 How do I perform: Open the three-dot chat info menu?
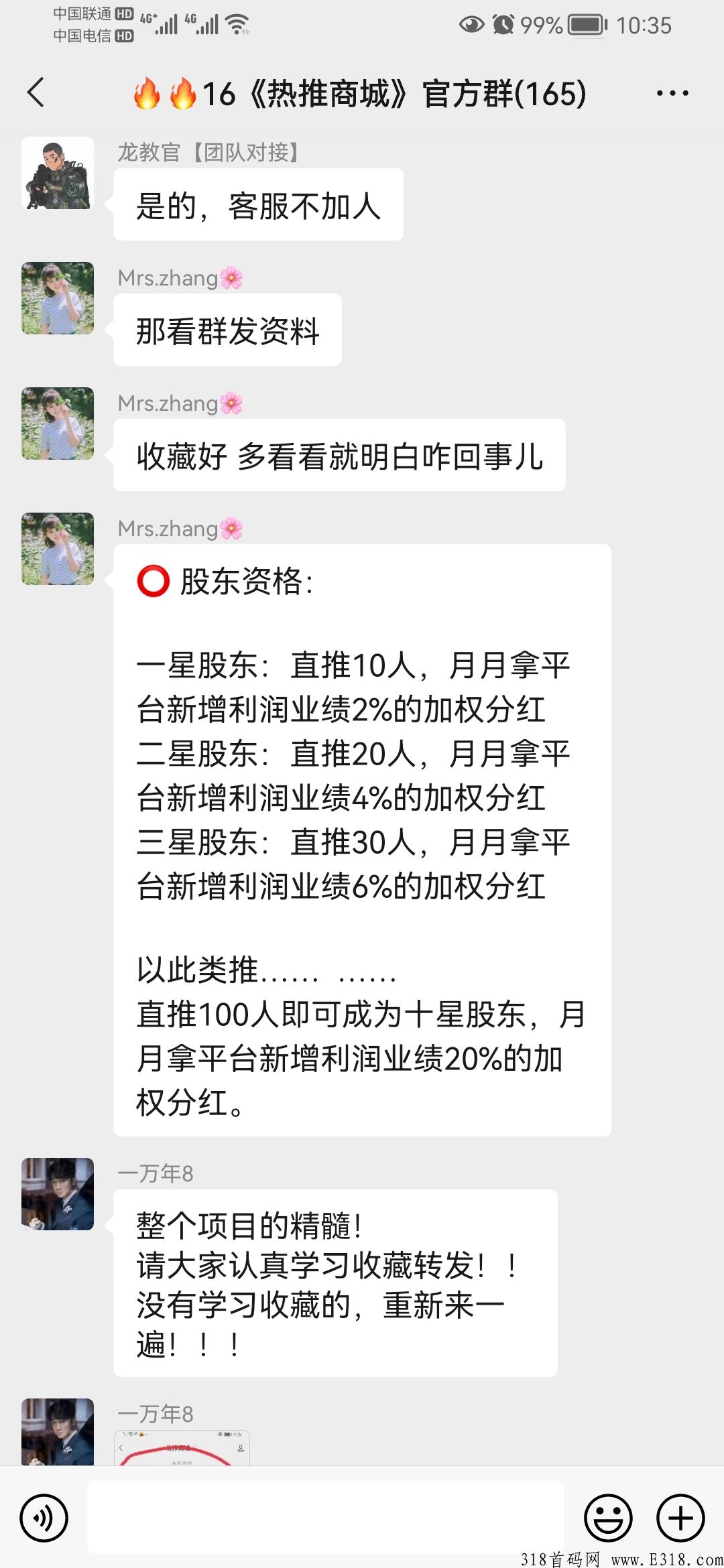(672, 93)
